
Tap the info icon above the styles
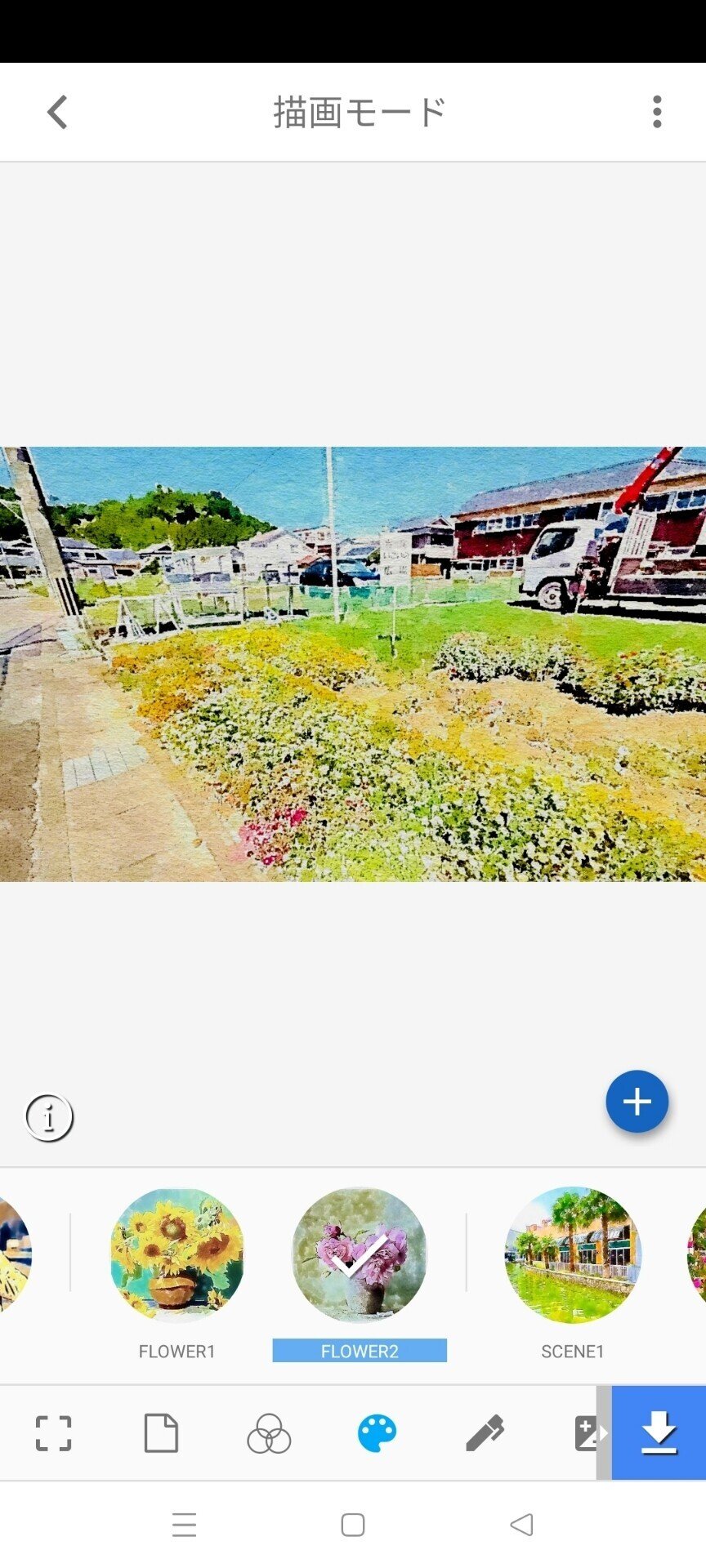(x=49, y=1116)
